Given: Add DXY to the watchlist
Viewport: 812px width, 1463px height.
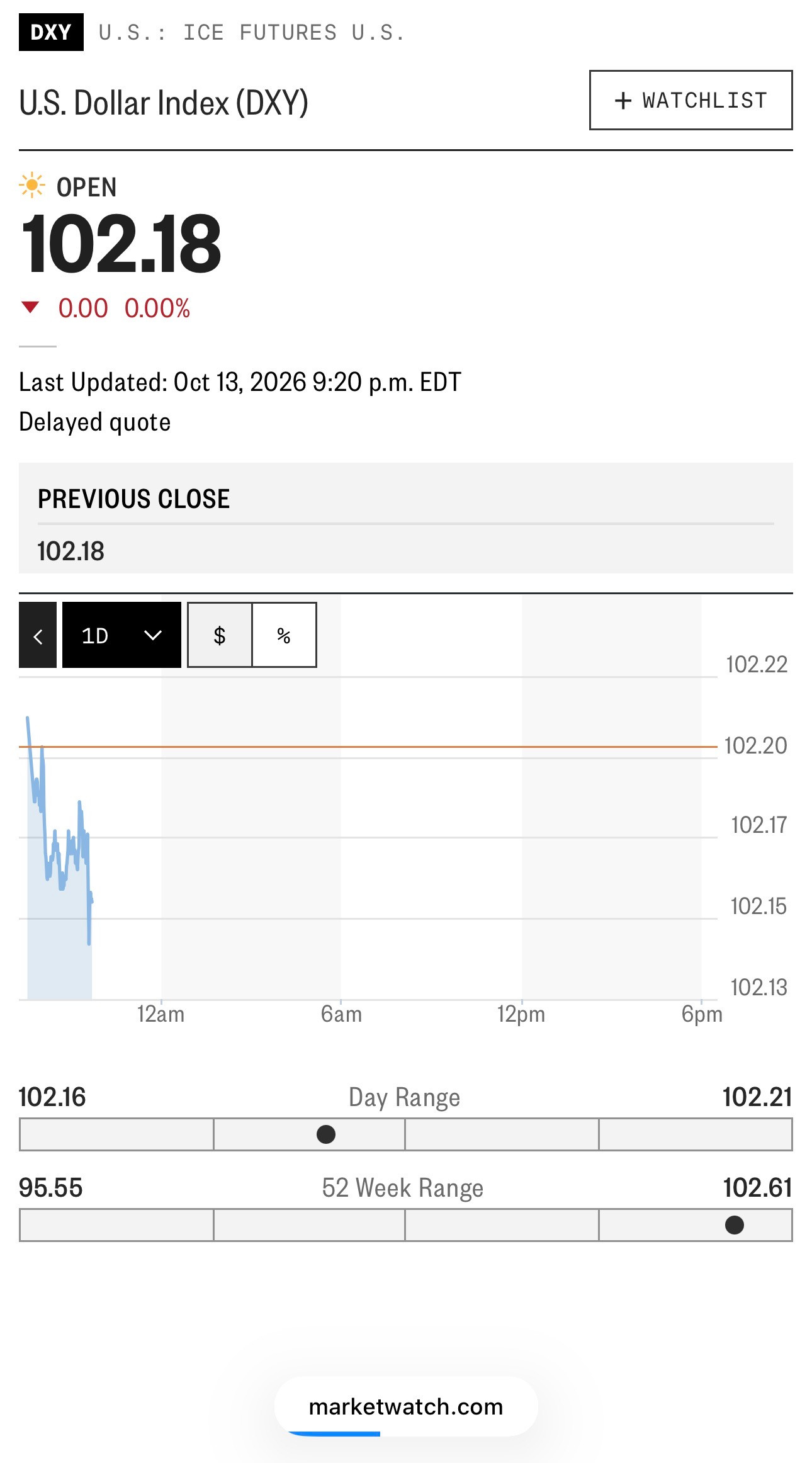Looking at the screenshot, I should point(691,100).
